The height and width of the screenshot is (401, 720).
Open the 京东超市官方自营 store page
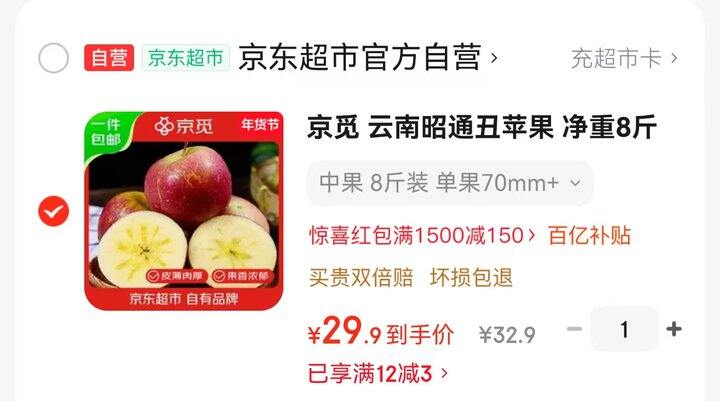368,58
